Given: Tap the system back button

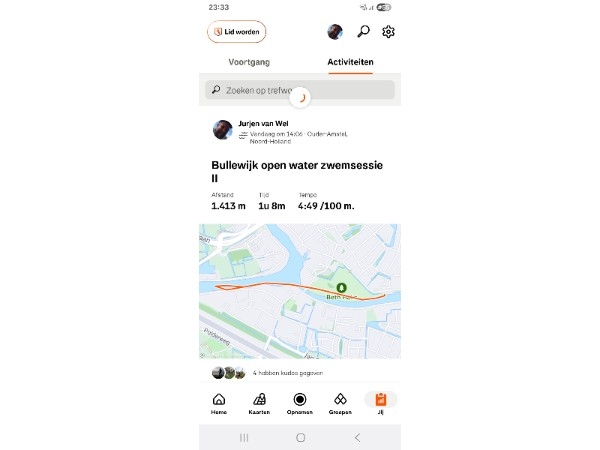Looking at the screenshot, I should tap(357, 437).
